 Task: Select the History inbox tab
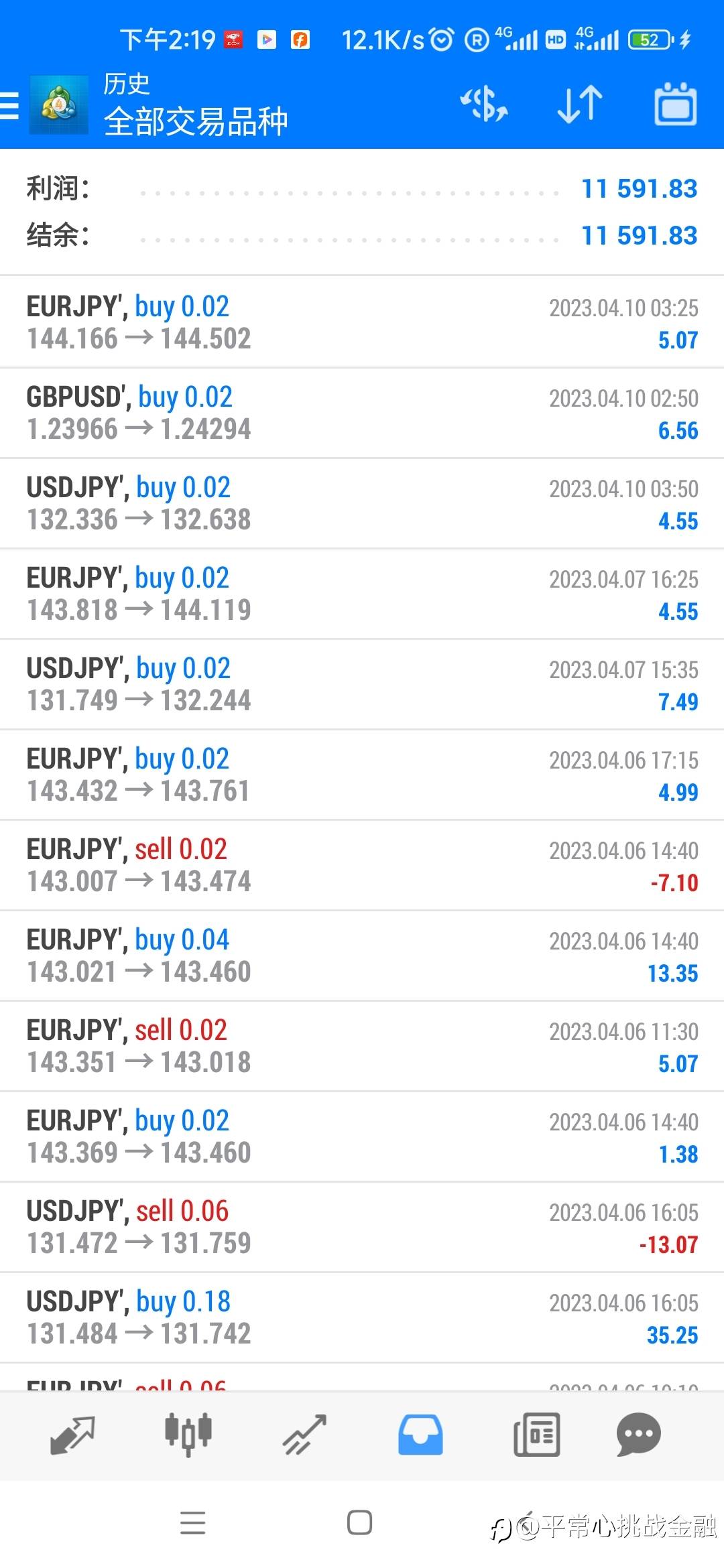click(420, 1435)
